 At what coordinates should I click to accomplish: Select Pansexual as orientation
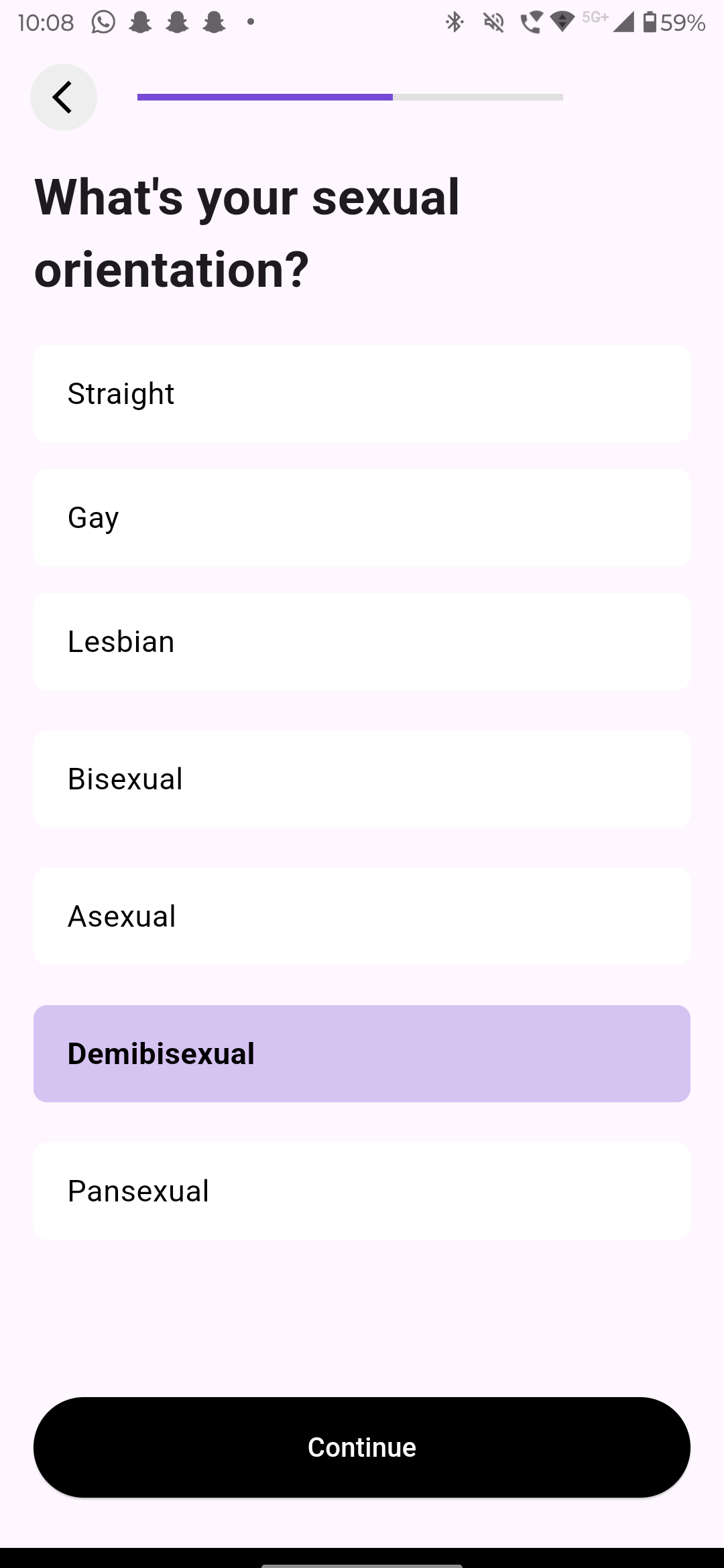click(362, 1191)
